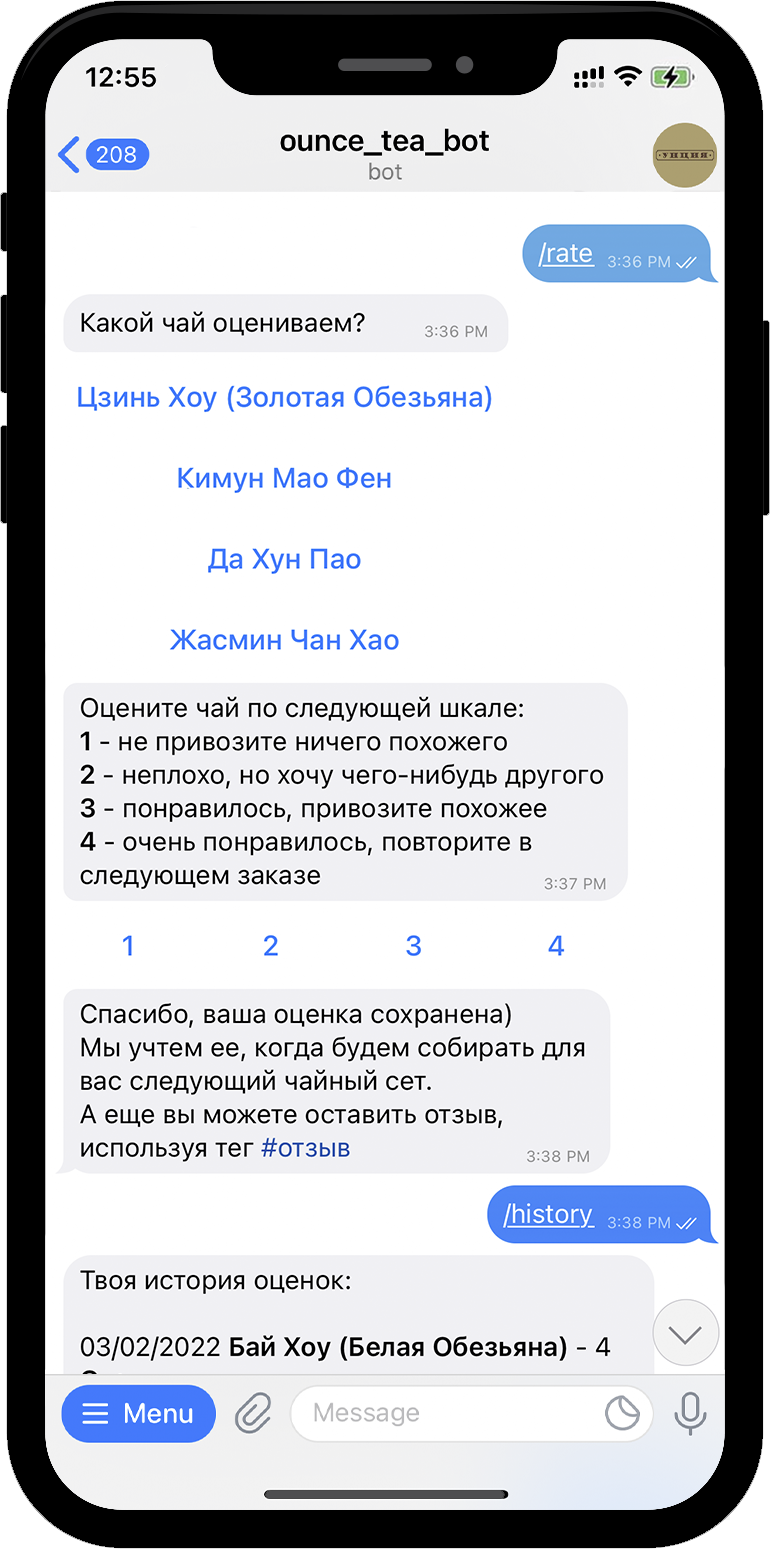The image size is (770, 1549).
Task: Attach a file with the paperclip
Action: (x=253, y=1413)
